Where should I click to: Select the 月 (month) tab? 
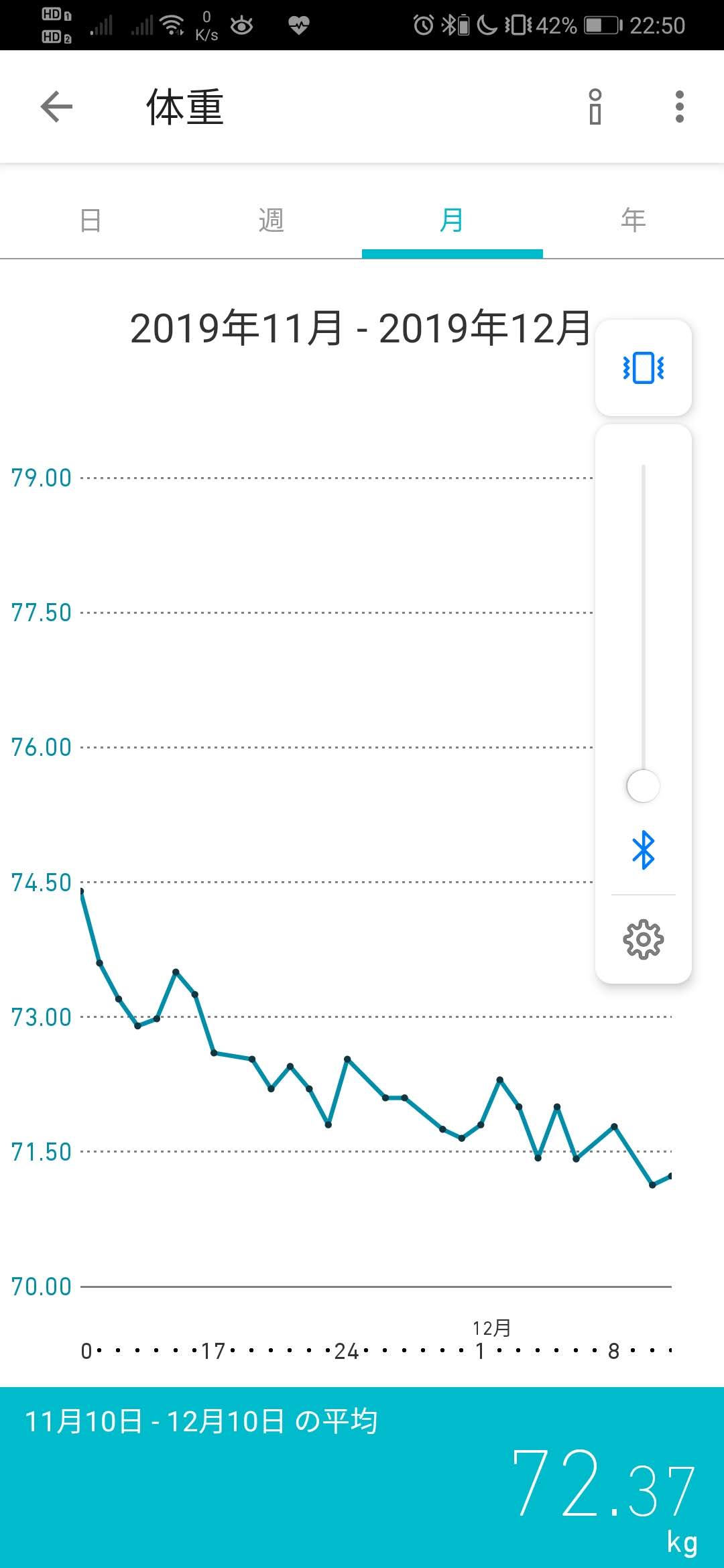pyautogui.click(x=452, y=220)
